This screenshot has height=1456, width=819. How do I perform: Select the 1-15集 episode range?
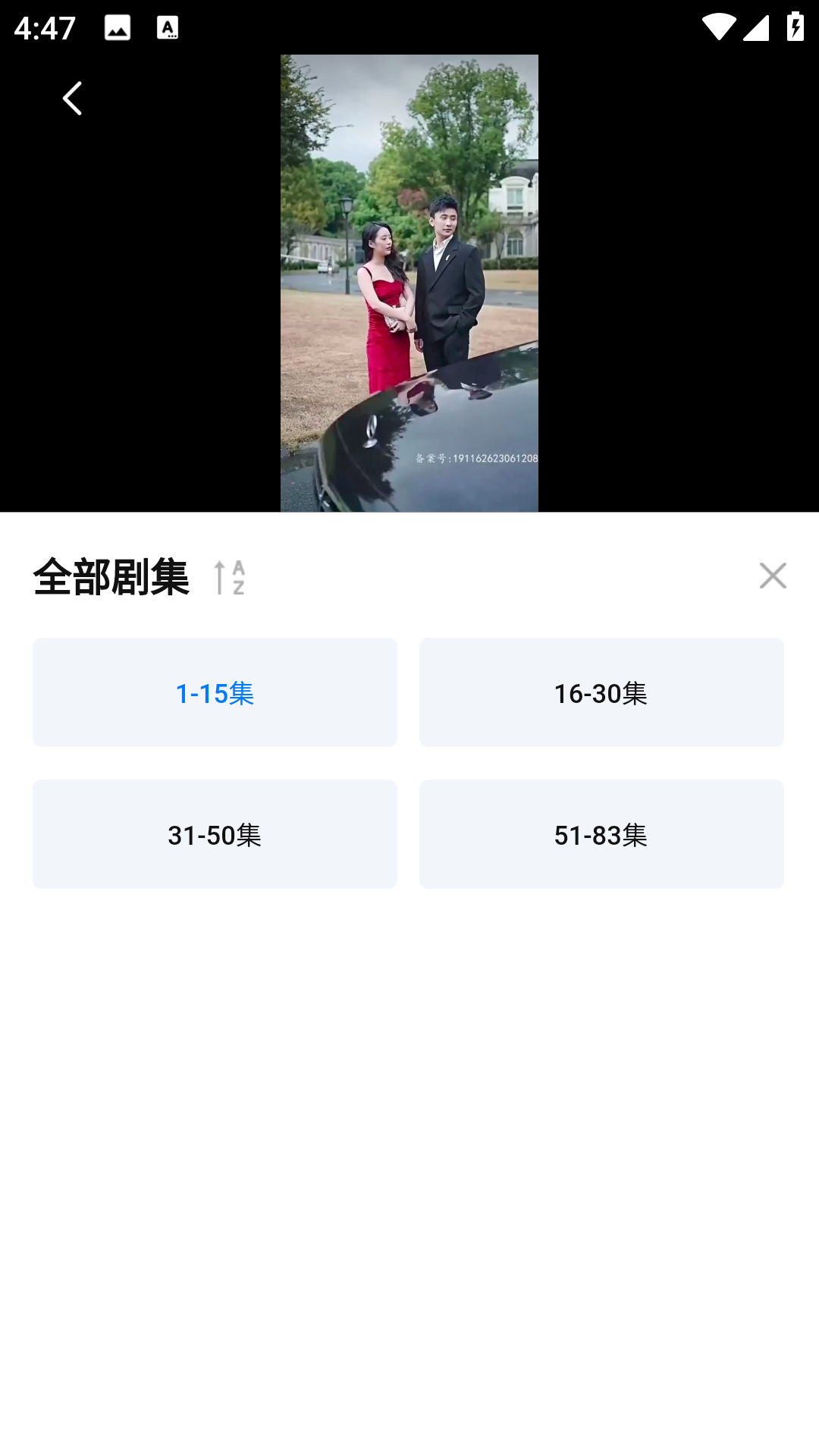pos(215,692)
